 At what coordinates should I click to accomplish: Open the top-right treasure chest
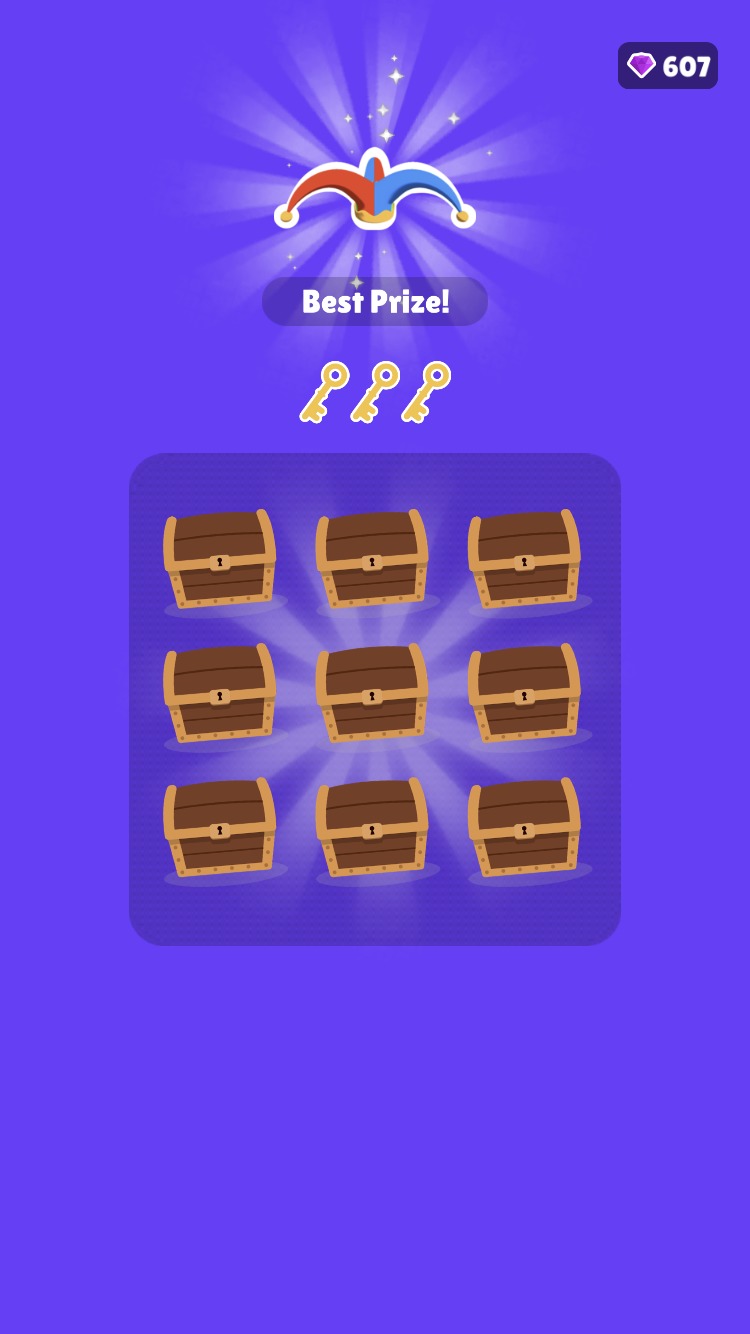click(524, 558)
